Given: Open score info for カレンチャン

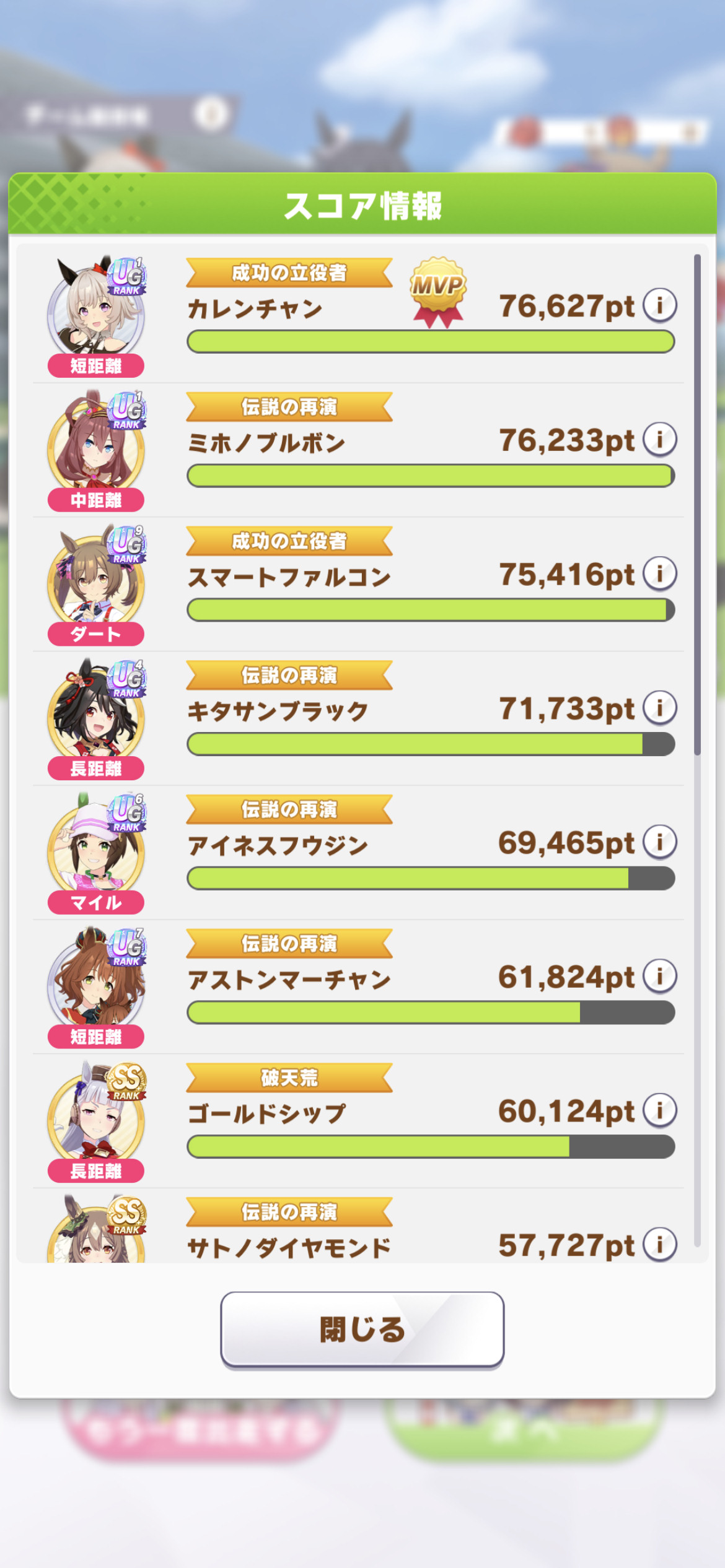Looking at the screenshot, I should 659,305.
